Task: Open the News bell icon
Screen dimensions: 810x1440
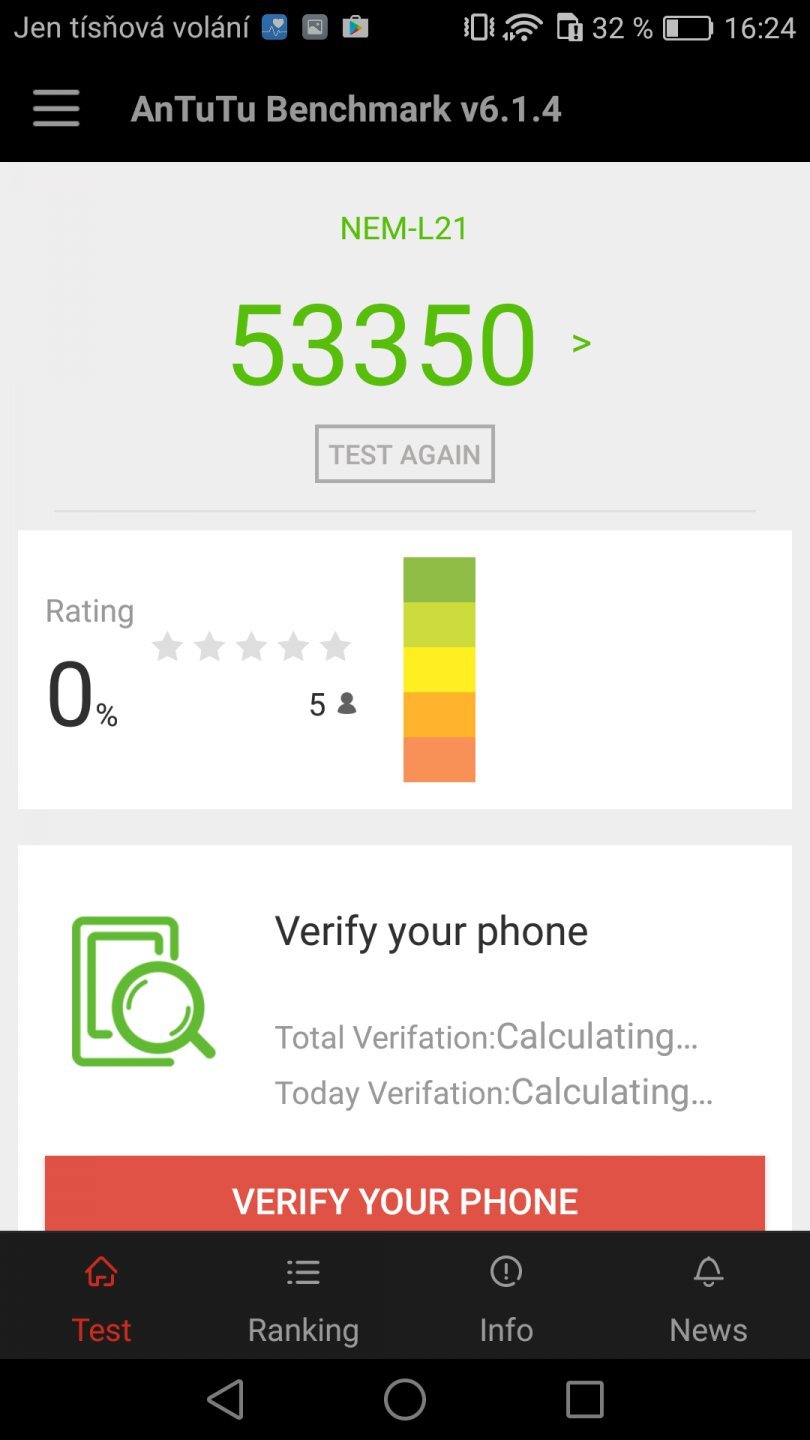Action: [707, 1271]
